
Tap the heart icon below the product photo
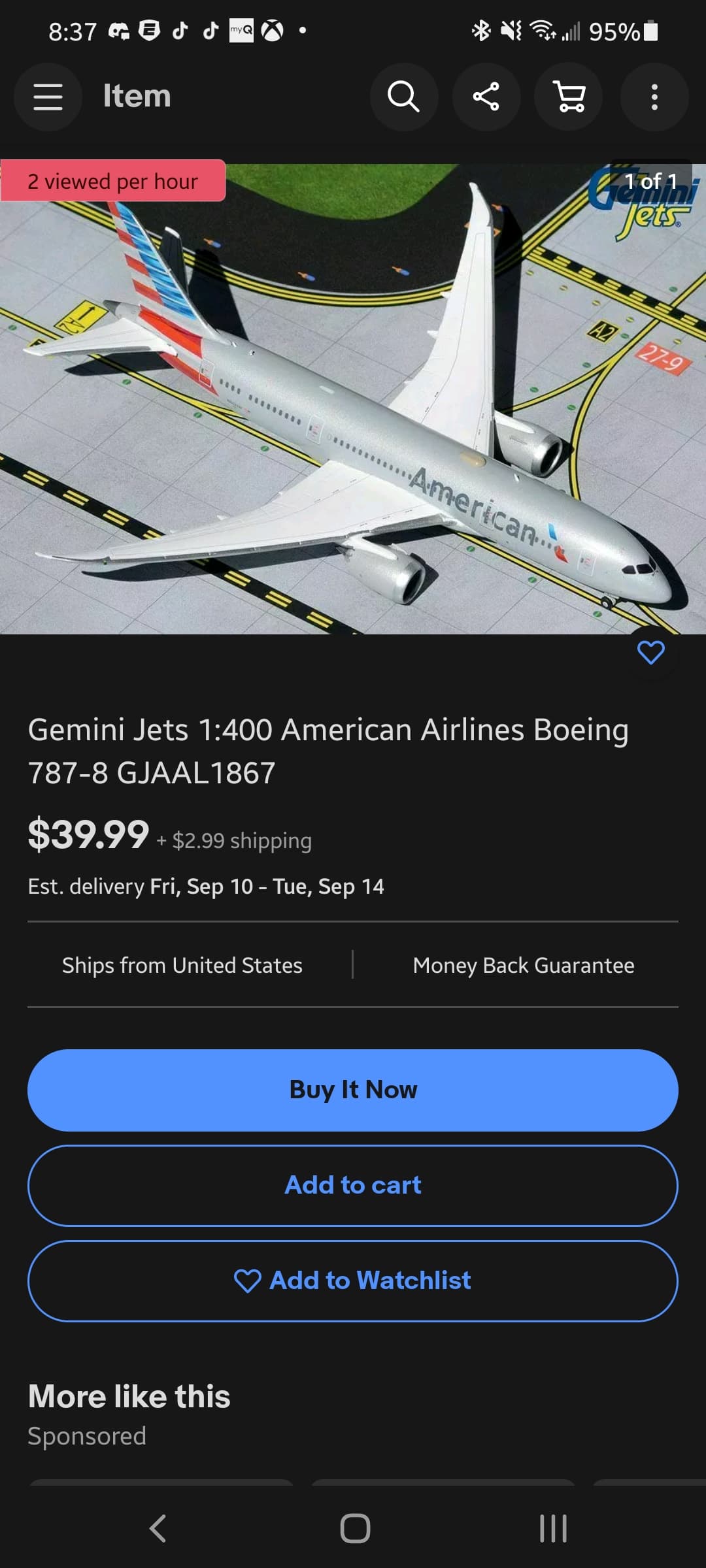tap(650, 652)
